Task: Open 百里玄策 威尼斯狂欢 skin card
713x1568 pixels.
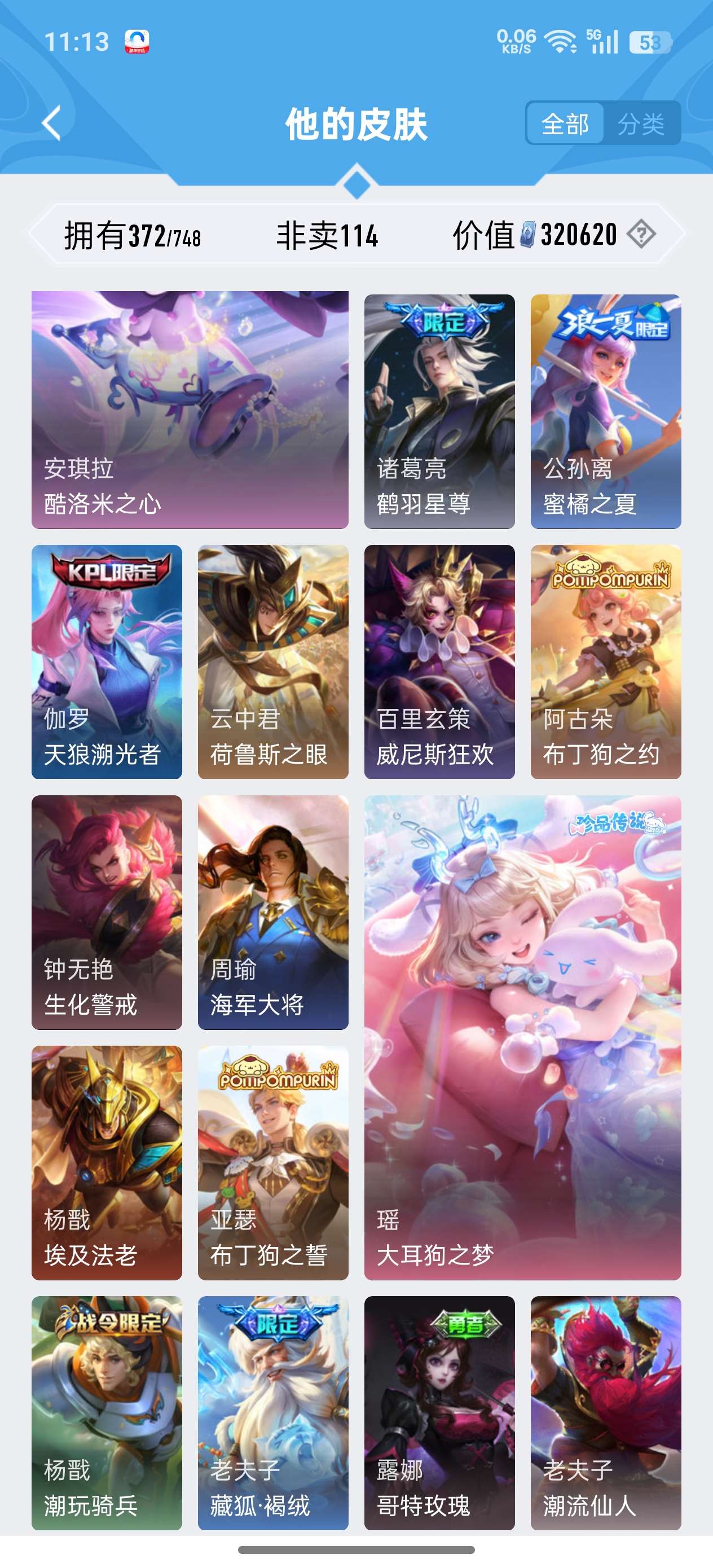Action: (x=439, y=662)
